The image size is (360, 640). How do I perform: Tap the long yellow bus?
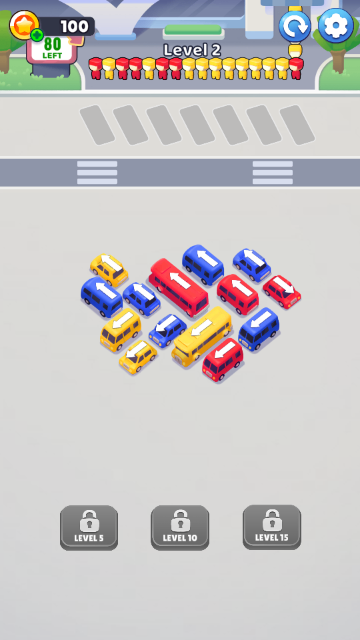point(201,336)
